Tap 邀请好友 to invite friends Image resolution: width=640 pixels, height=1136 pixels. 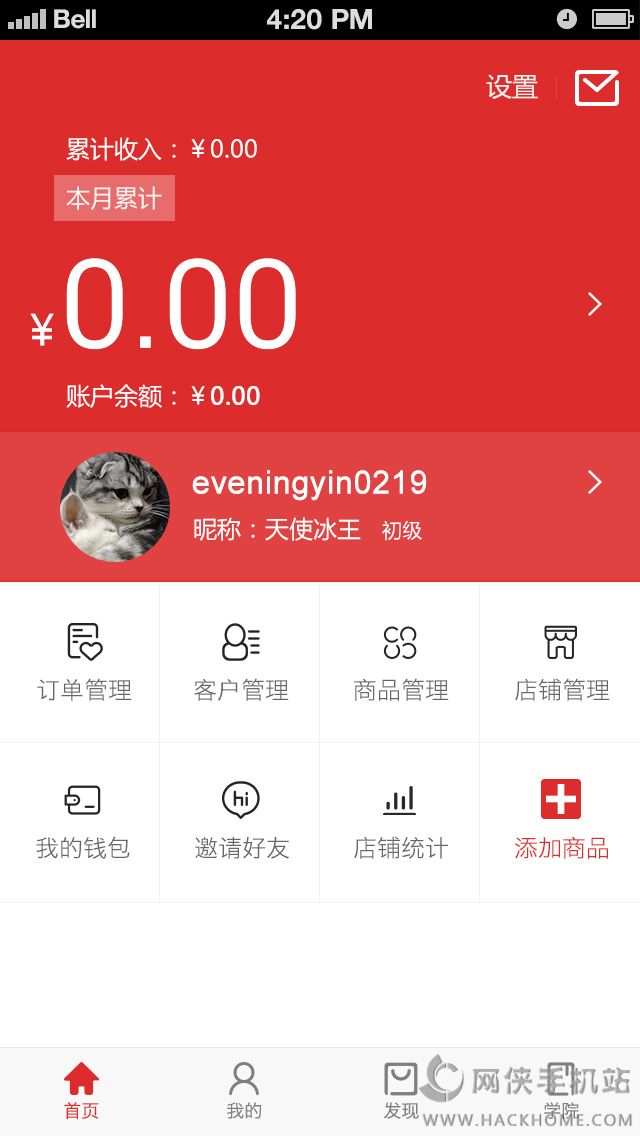[x=241, y=822]
